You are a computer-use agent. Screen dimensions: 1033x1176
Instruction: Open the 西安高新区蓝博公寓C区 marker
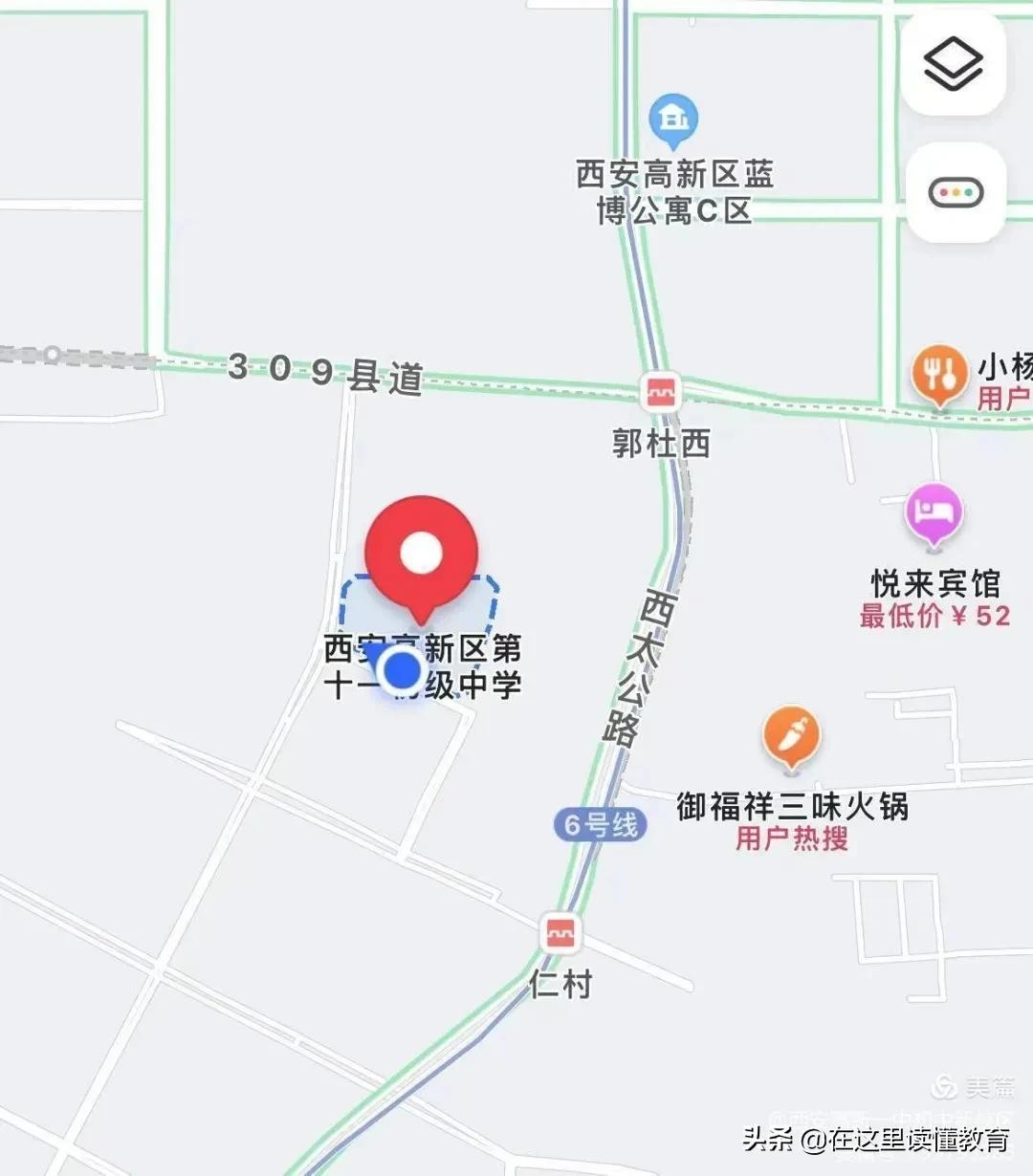673,120
